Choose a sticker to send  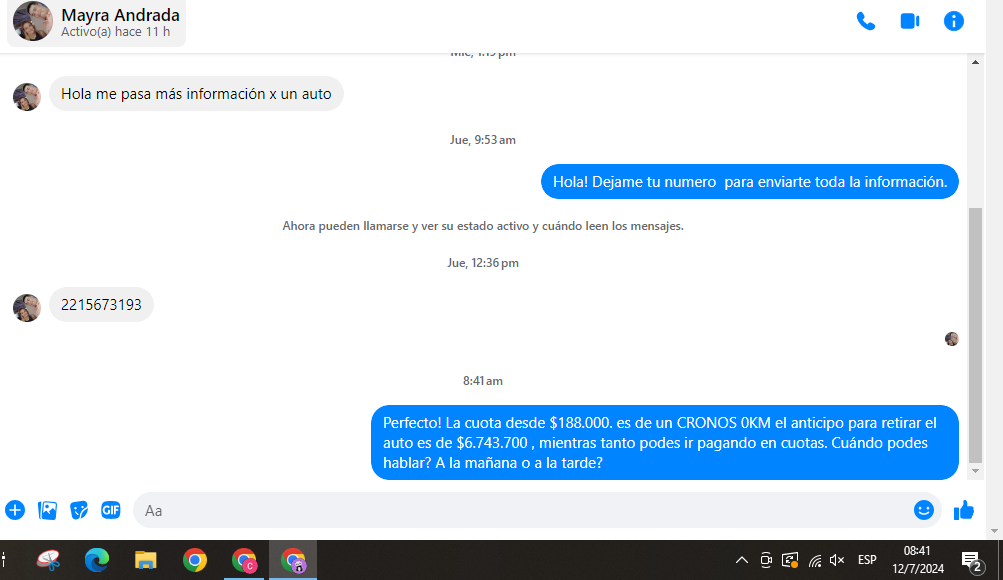pos(79,510)
